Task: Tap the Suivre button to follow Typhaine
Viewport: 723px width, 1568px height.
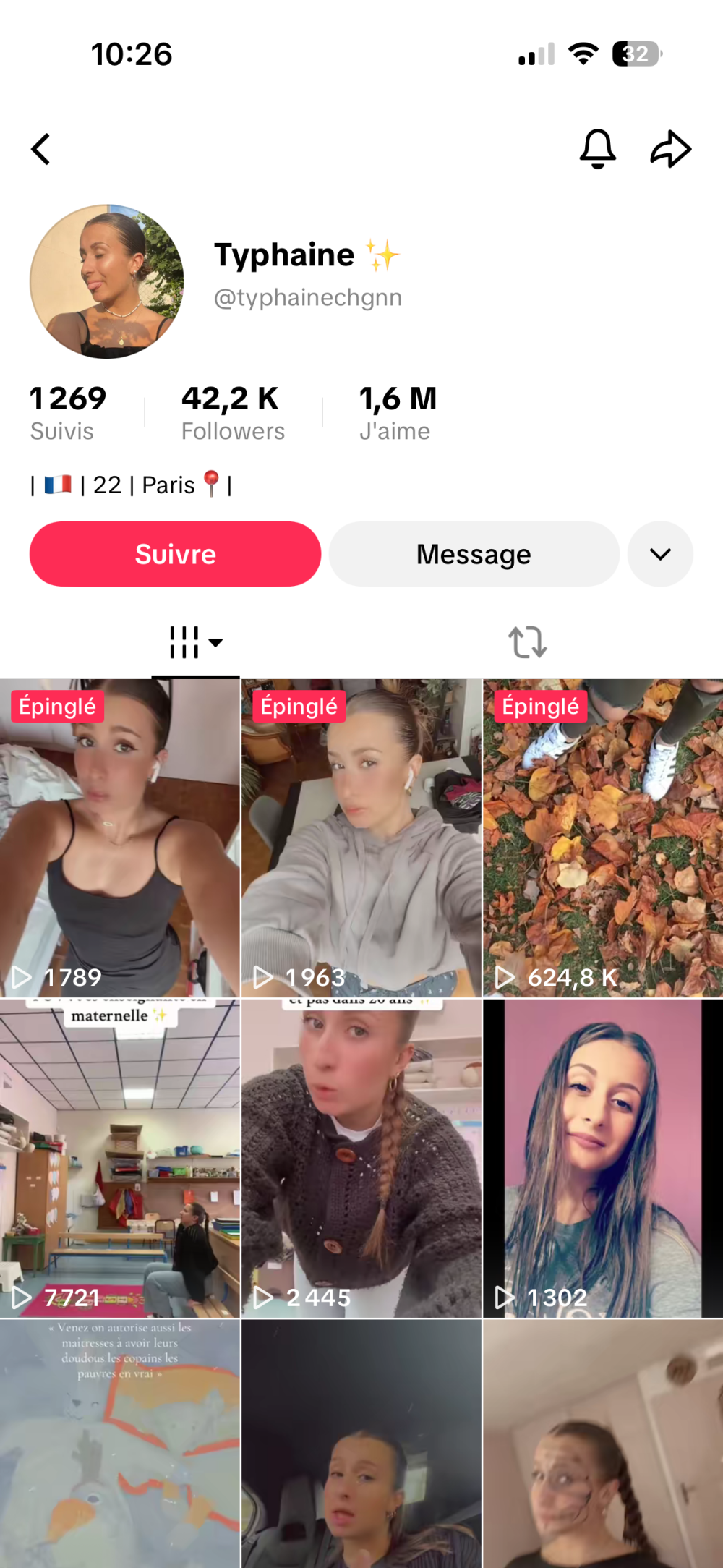Action: pyautogui.click(x=175, y=554)
